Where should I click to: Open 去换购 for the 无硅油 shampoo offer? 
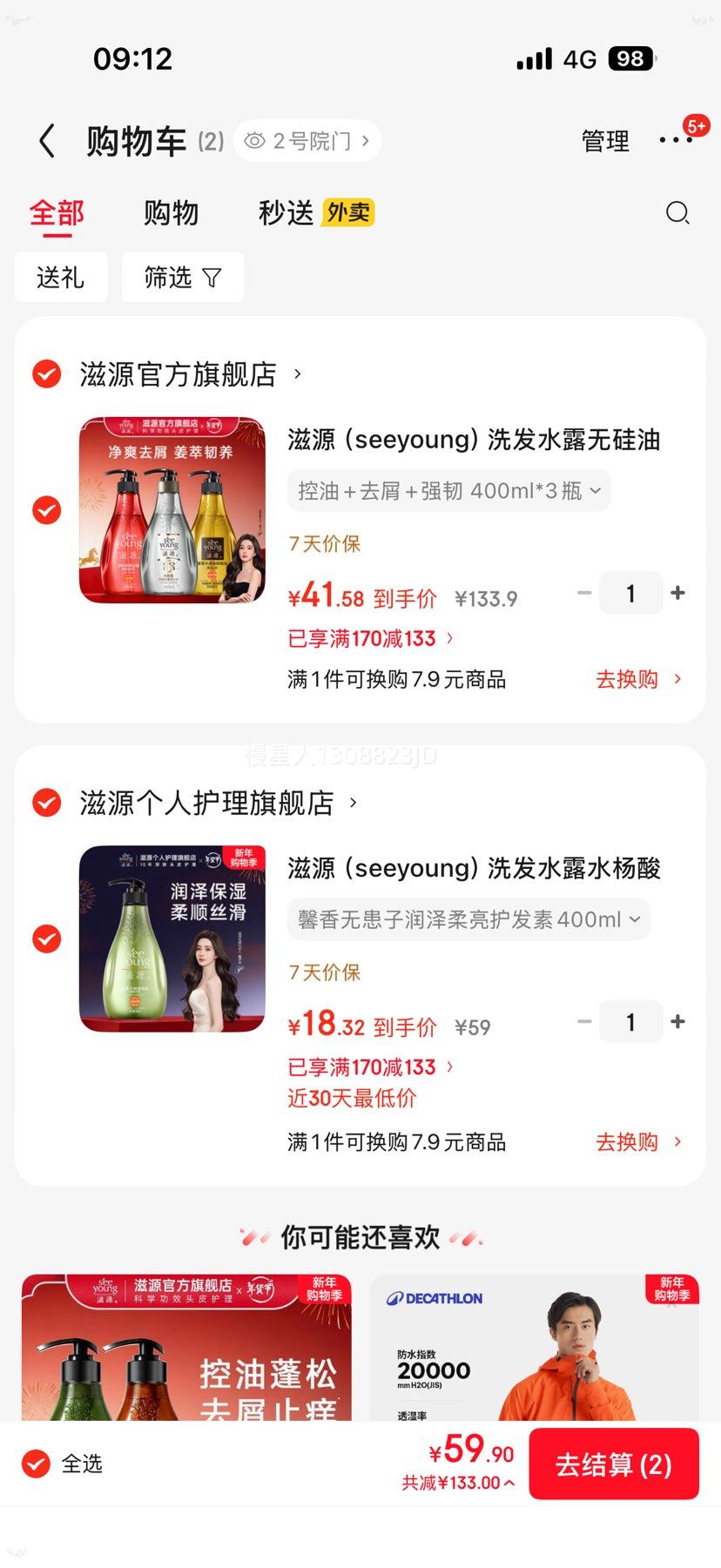(x=626, y=679)
